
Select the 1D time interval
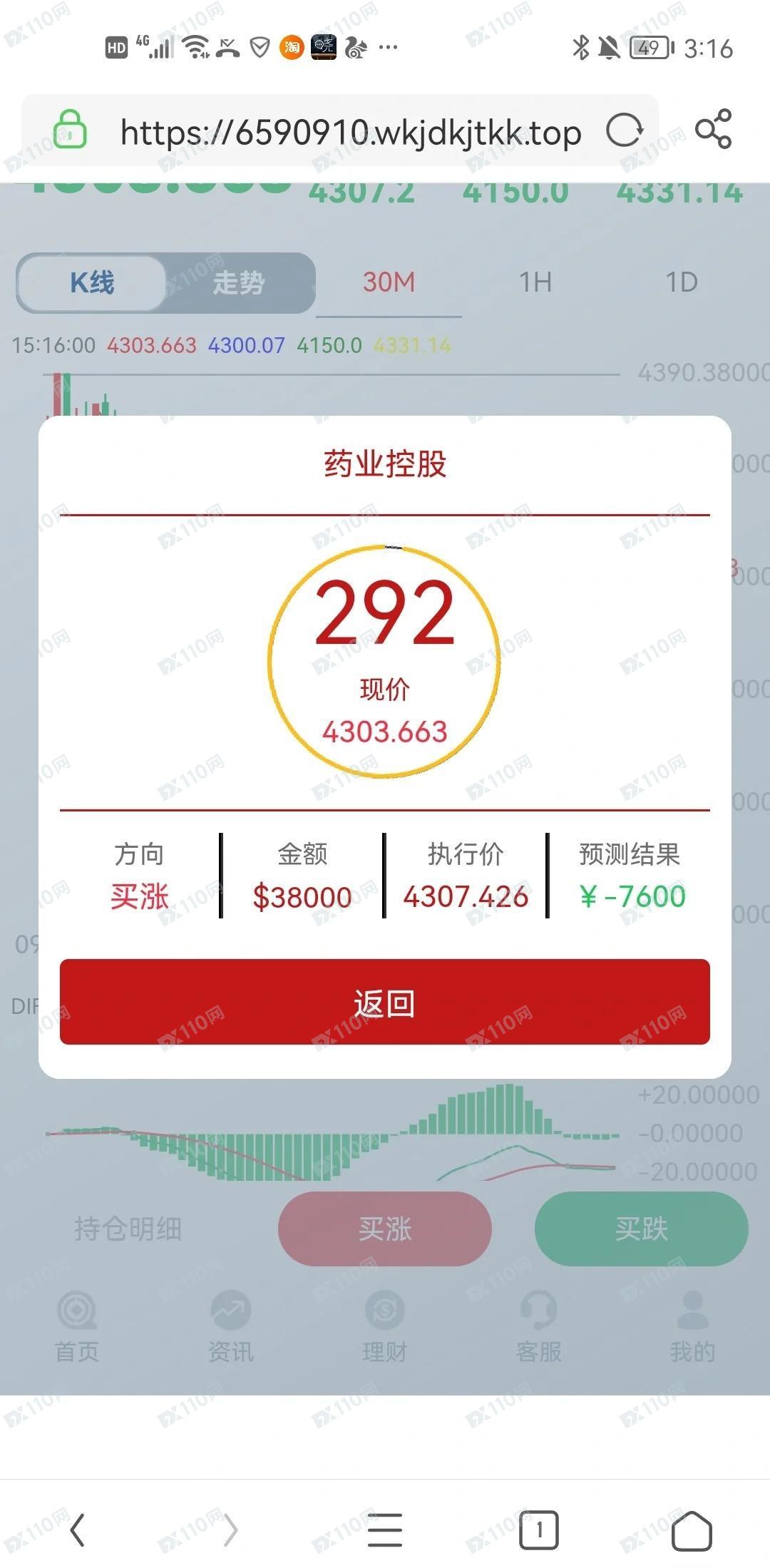(x=681, y=282)
